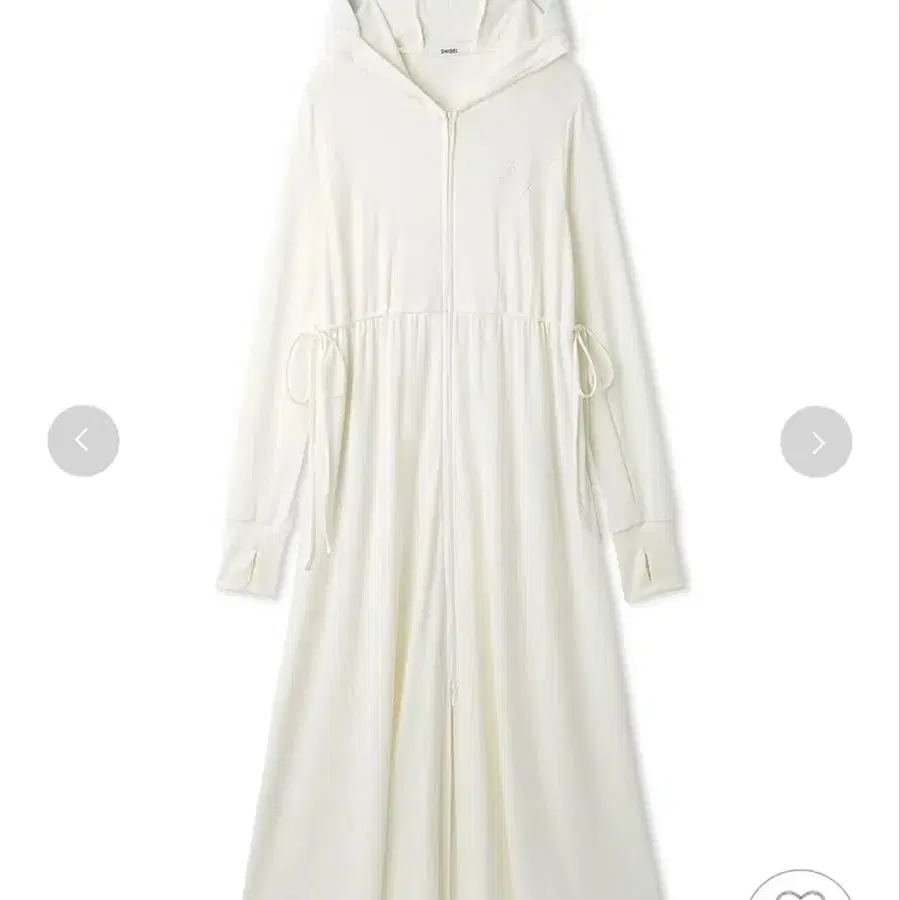Go to the previous product photo

tap(83, 441)
